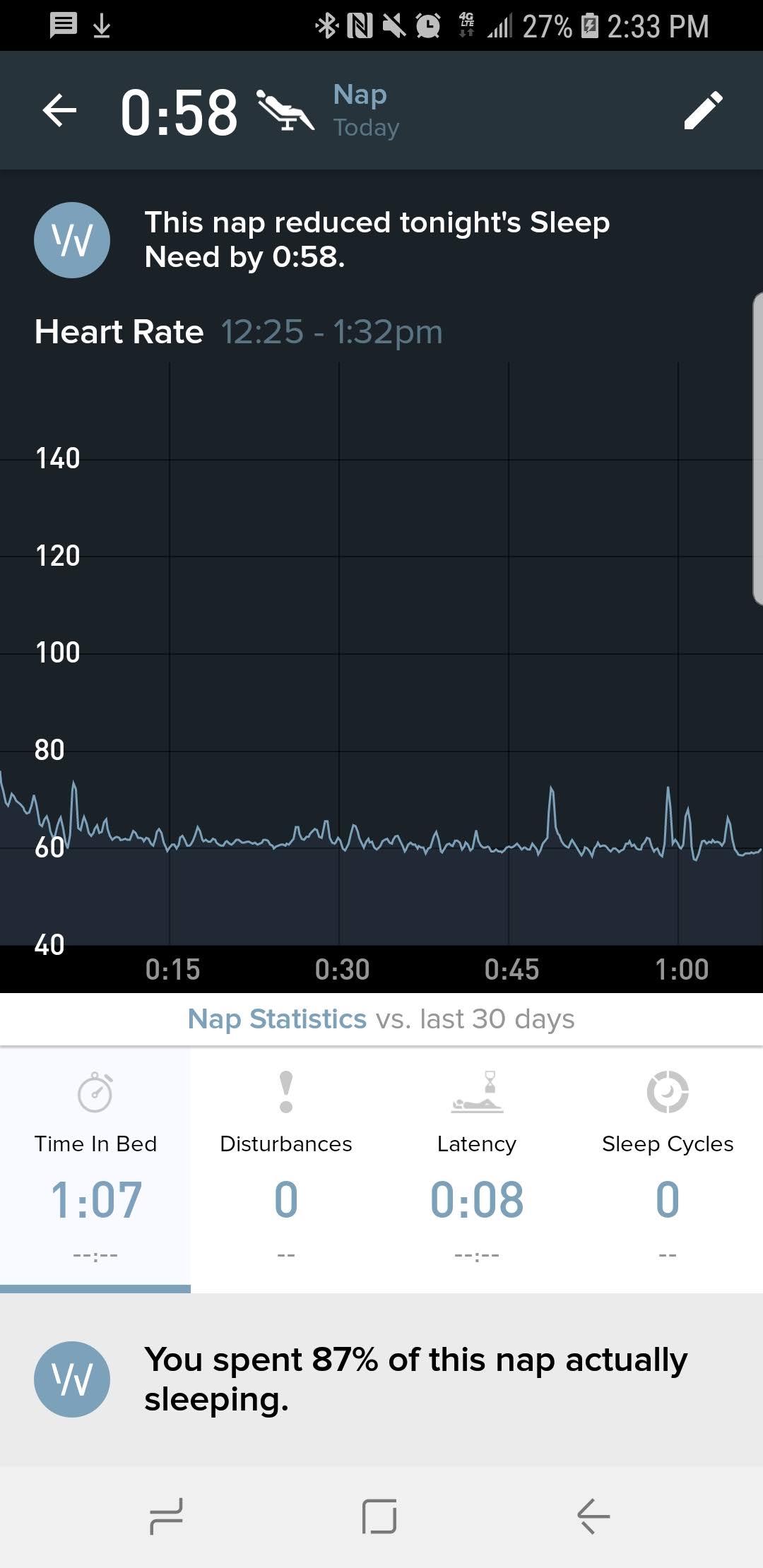Switch to the Latency statistic
The width and height of the screenshot is (763, 1568).
point(477,1170)
